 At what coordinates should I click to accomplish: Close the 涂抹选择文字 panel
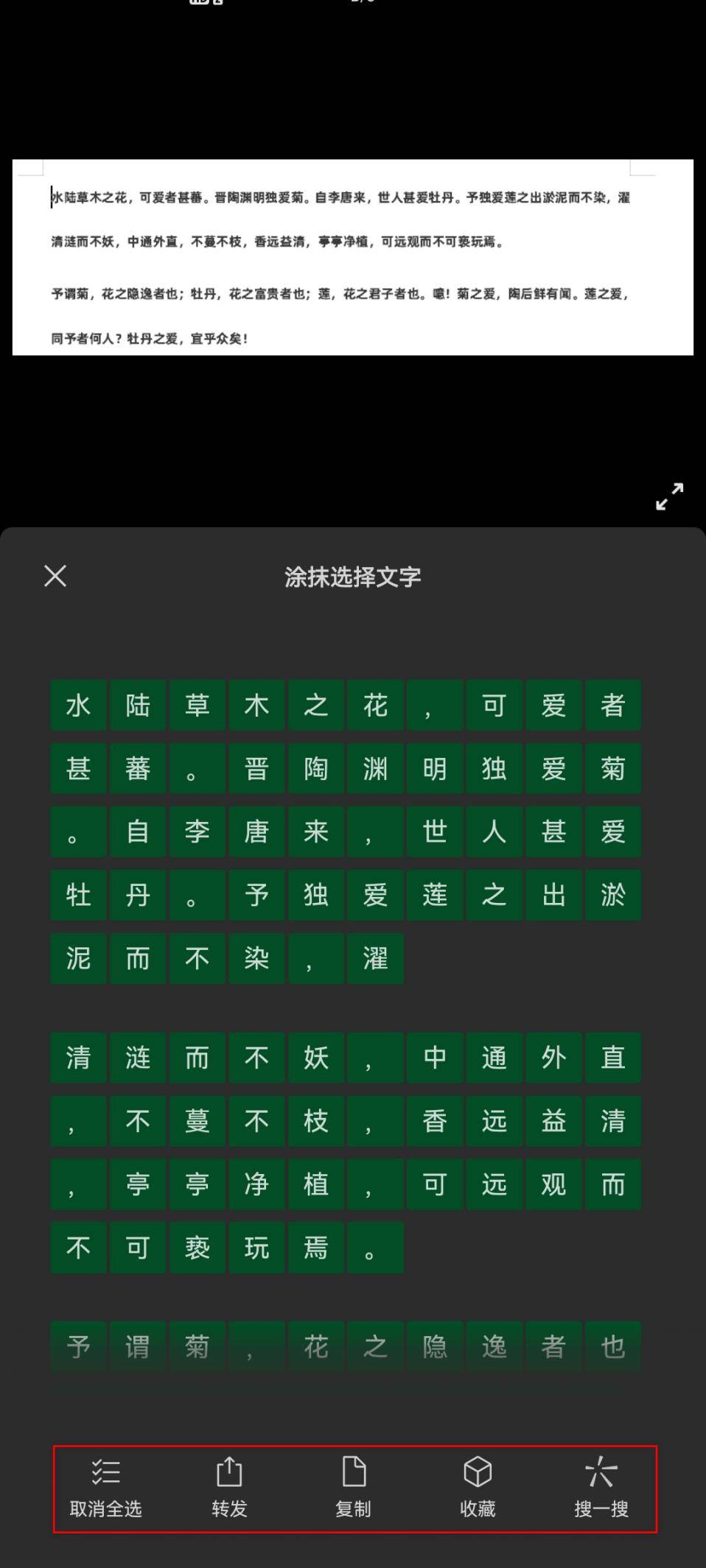pyautogui.click(x=55, y=576)
